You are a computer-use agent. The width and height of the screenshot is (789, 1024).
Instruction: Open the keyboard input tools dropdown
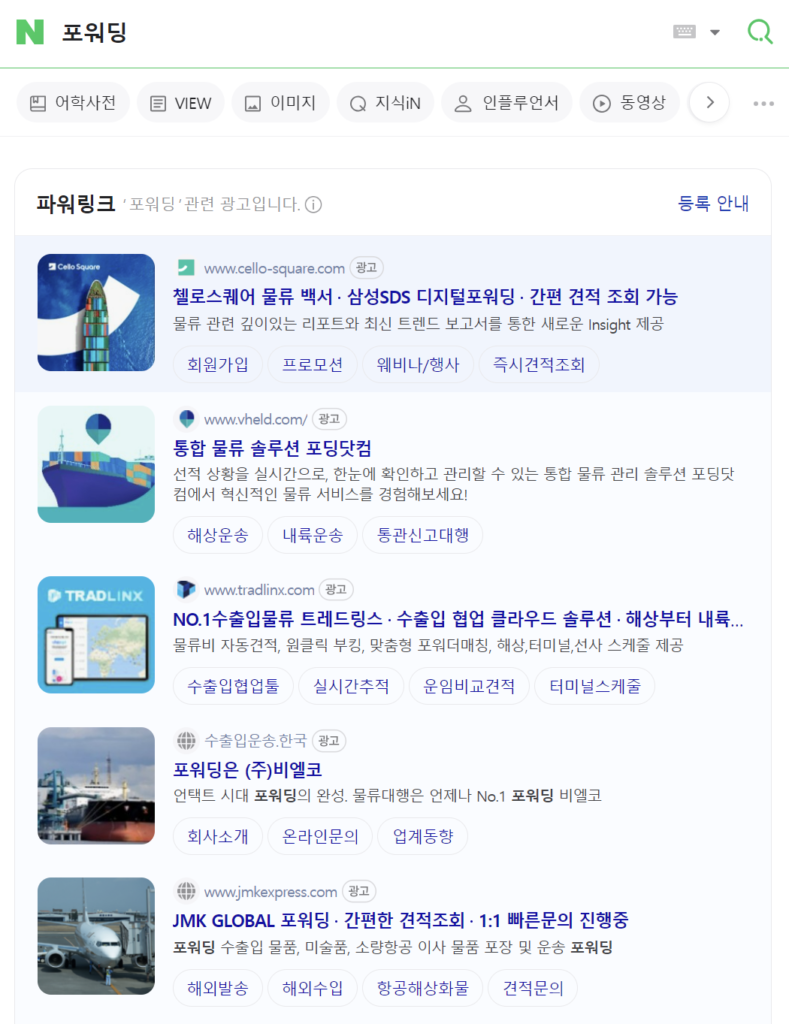pyautogui.click(x=697, y=32)
